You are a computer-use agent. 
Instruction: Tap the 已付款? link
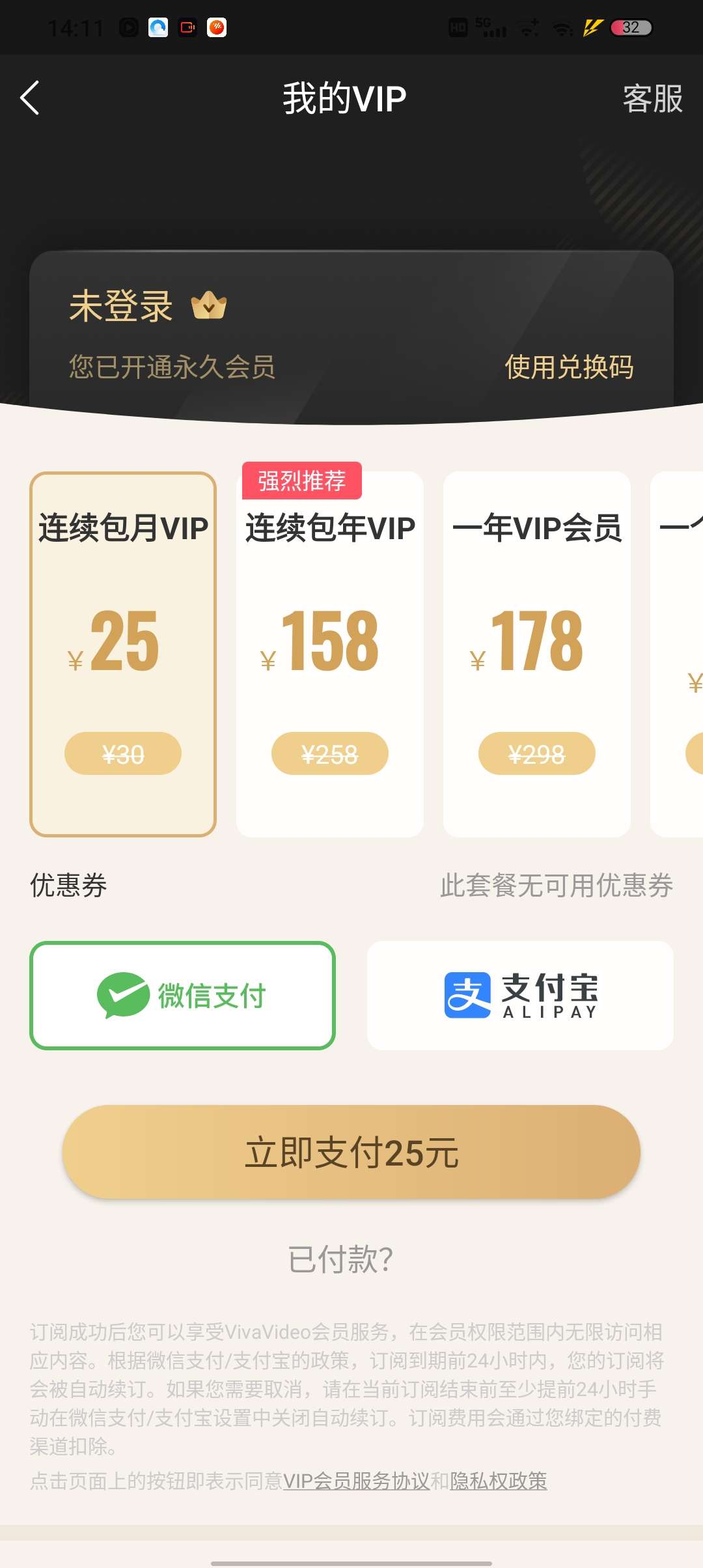point(340,1259)
